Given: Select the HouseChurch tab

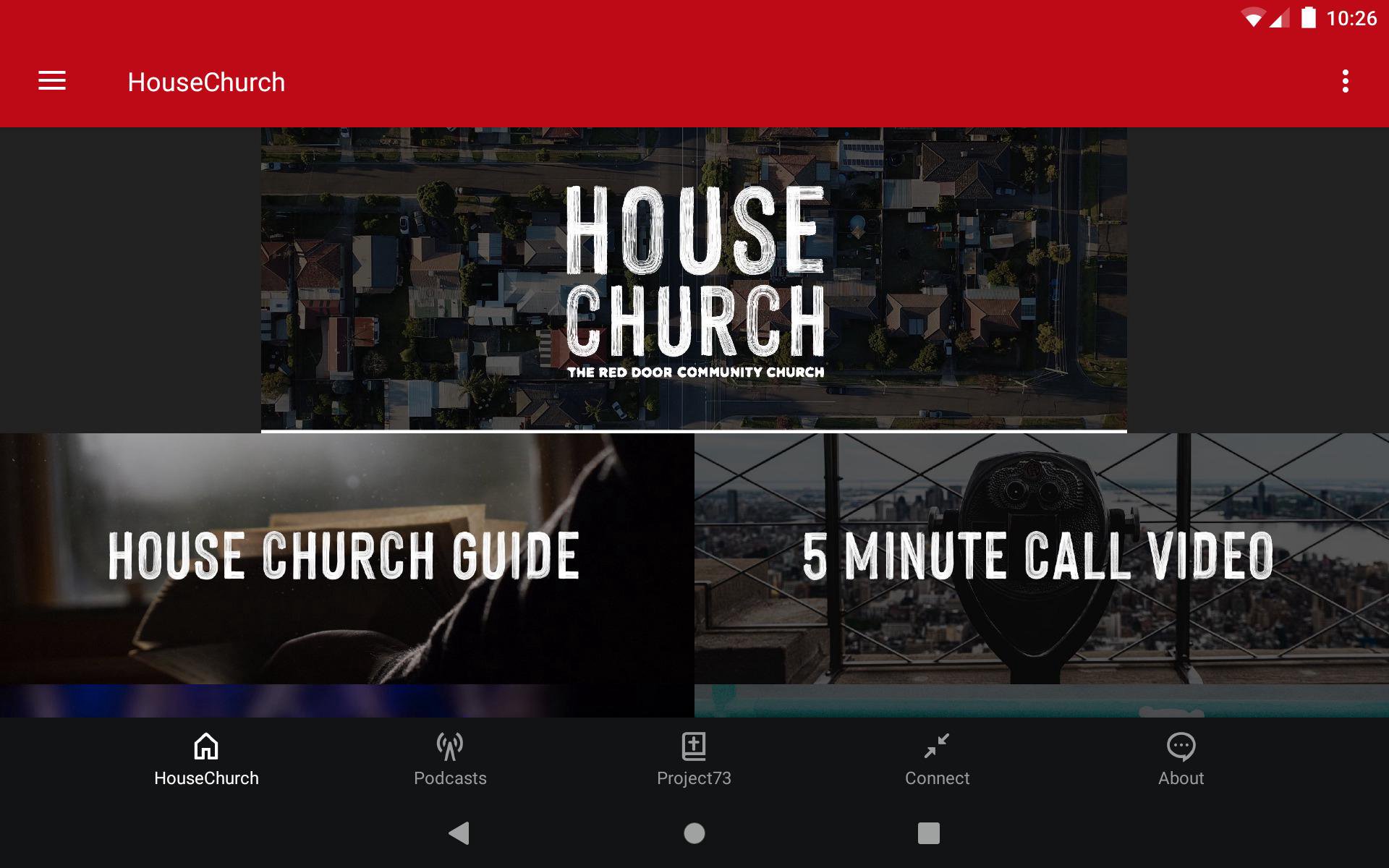Looking at the screenshot, I should [x=206, y=759].
